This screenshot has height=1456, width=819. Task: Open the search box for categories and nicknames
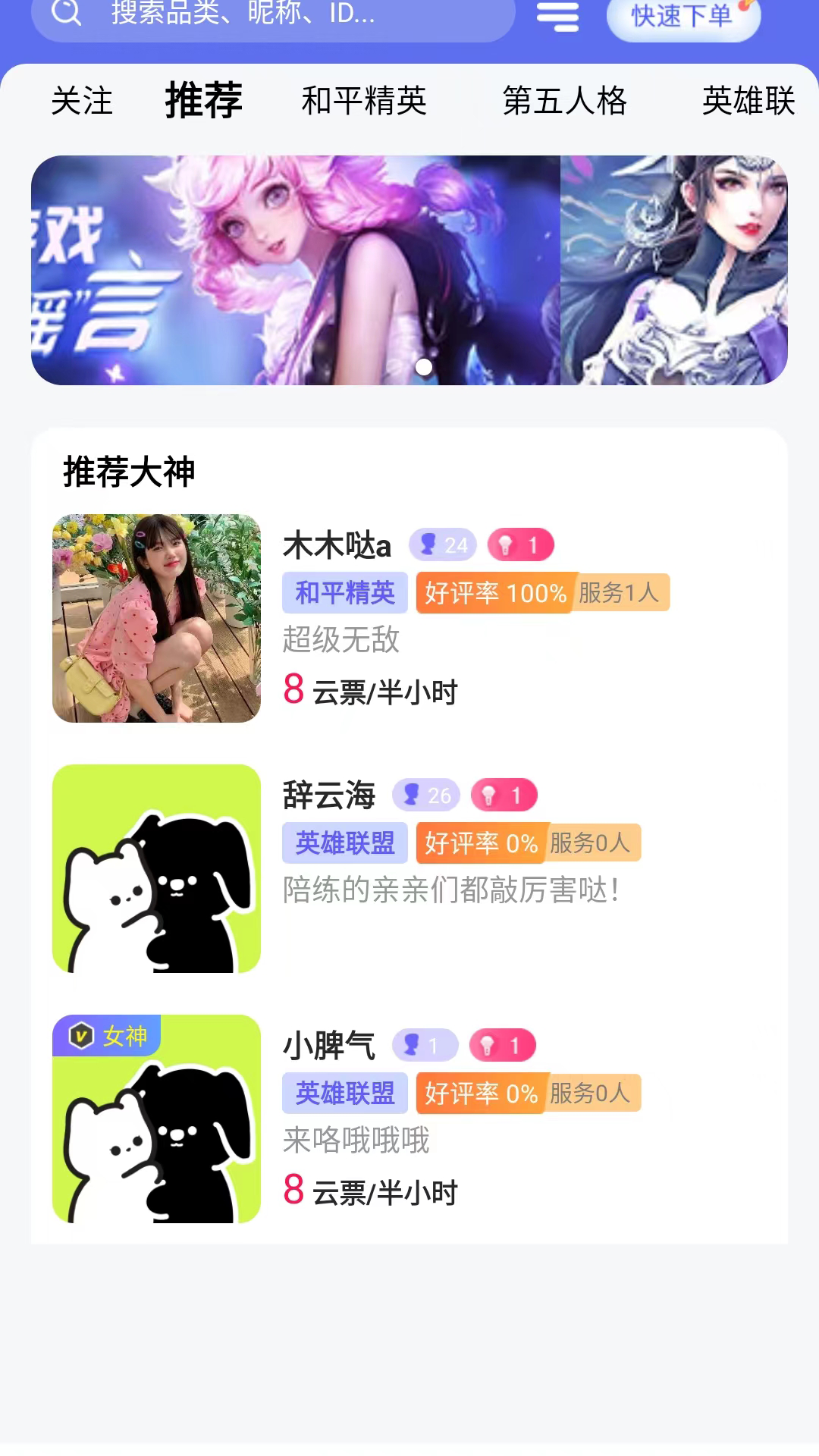273,14
